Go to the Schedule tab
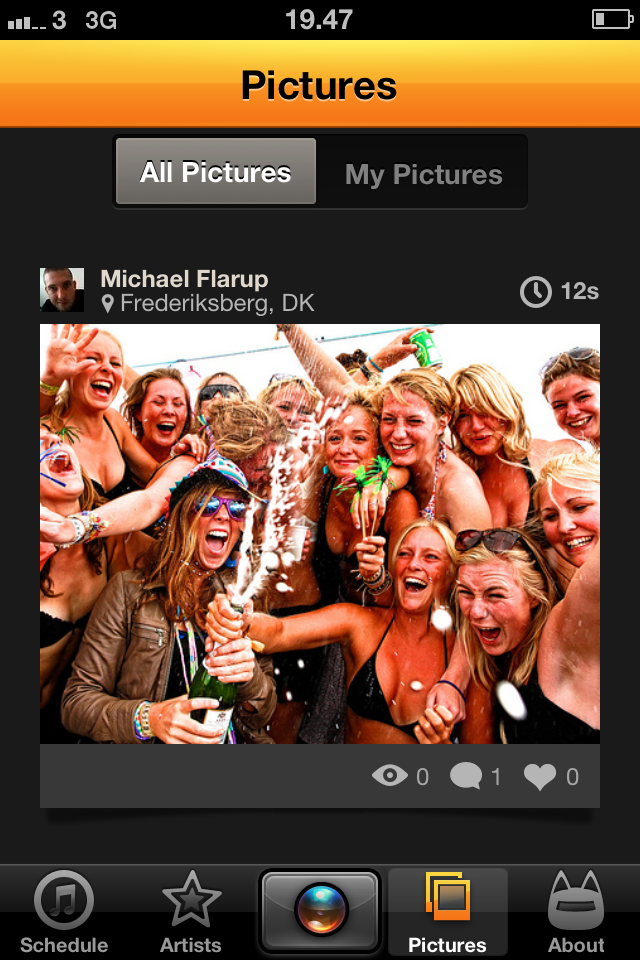The height and width of the screenshot is (960, 640). (64, 912)
